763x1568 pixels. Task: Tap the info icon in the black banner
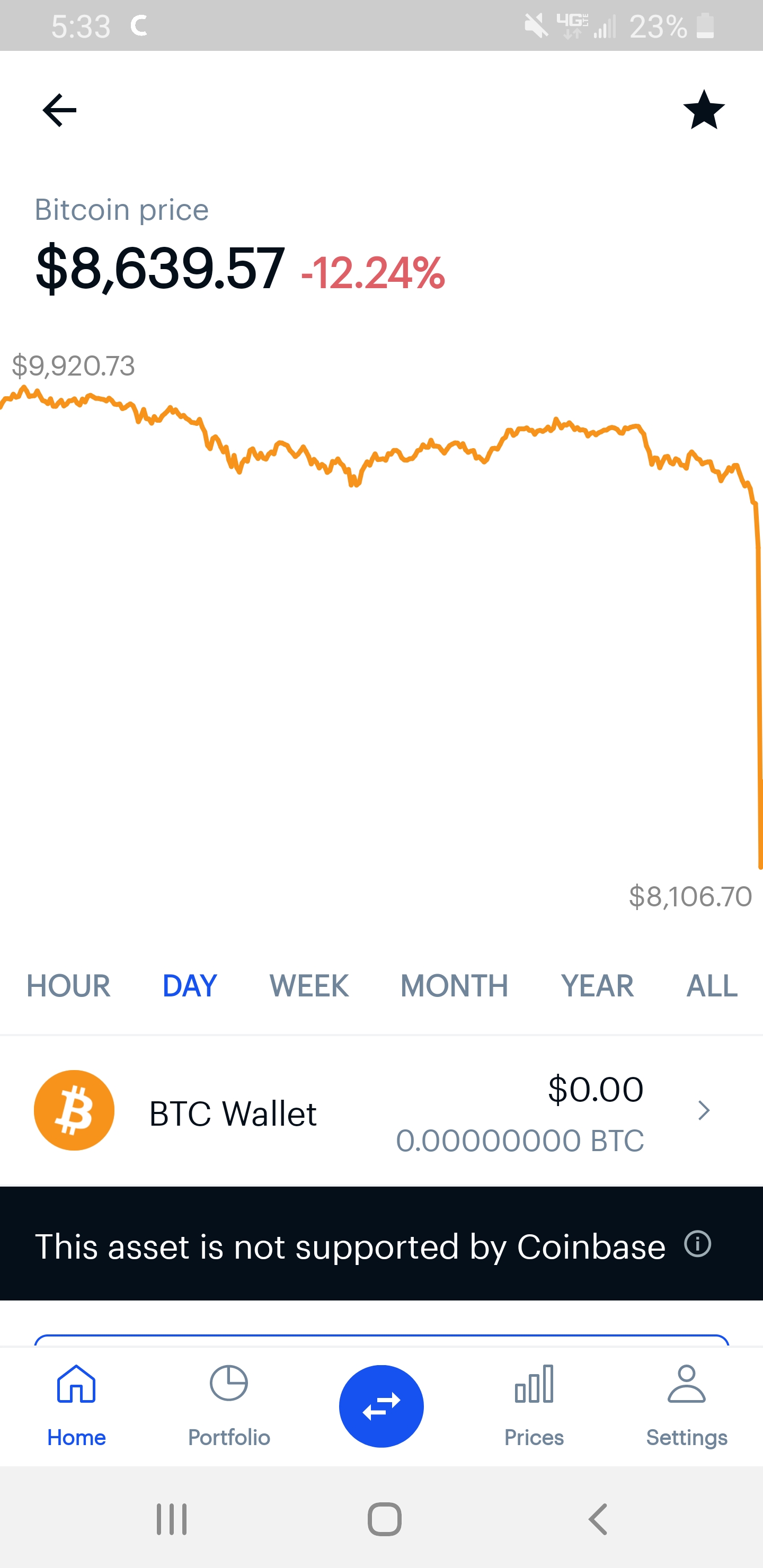pyautogui.click(x=698, y=1246)
